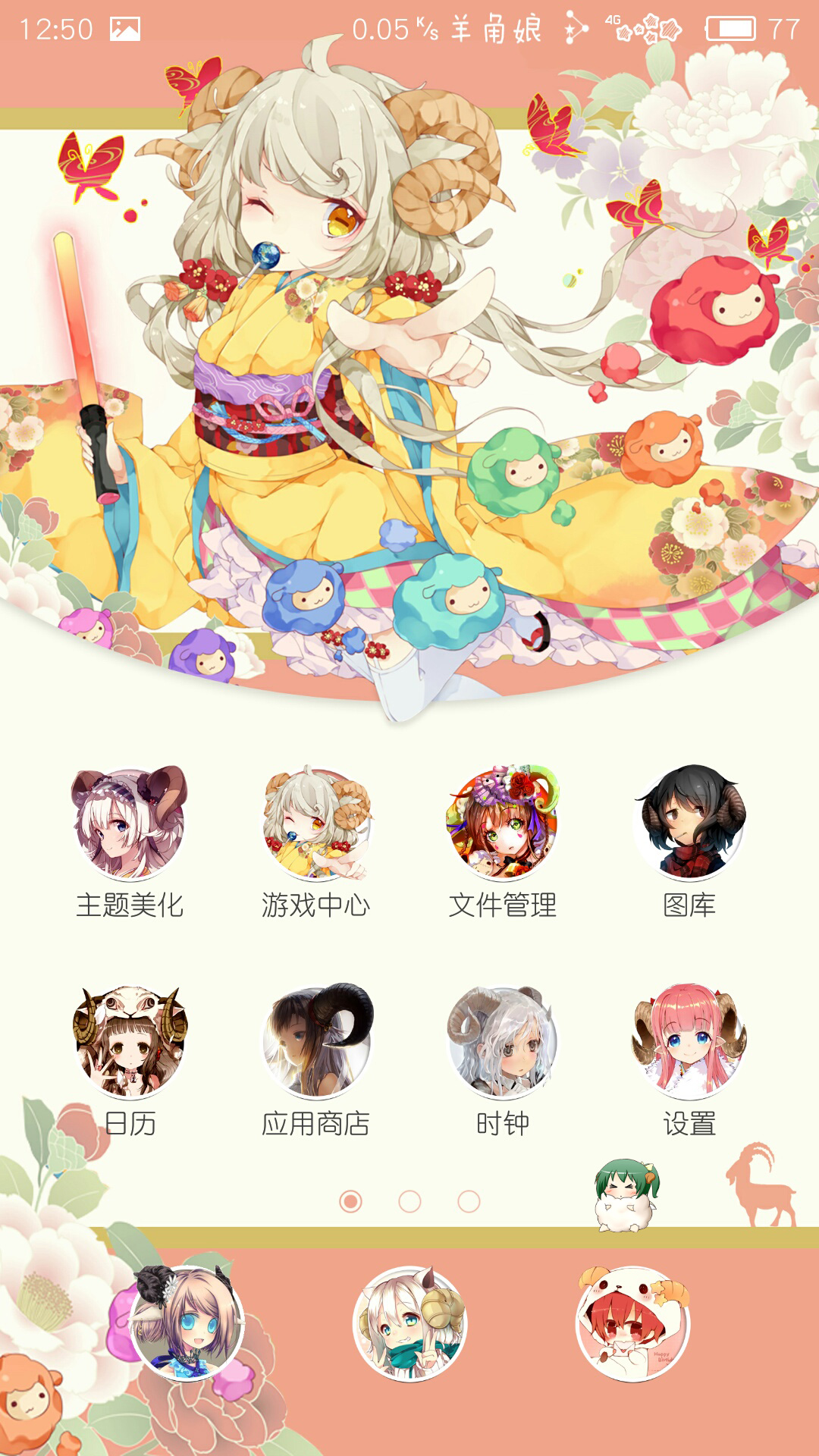Open 文件管理 file manager

point(502,823)
